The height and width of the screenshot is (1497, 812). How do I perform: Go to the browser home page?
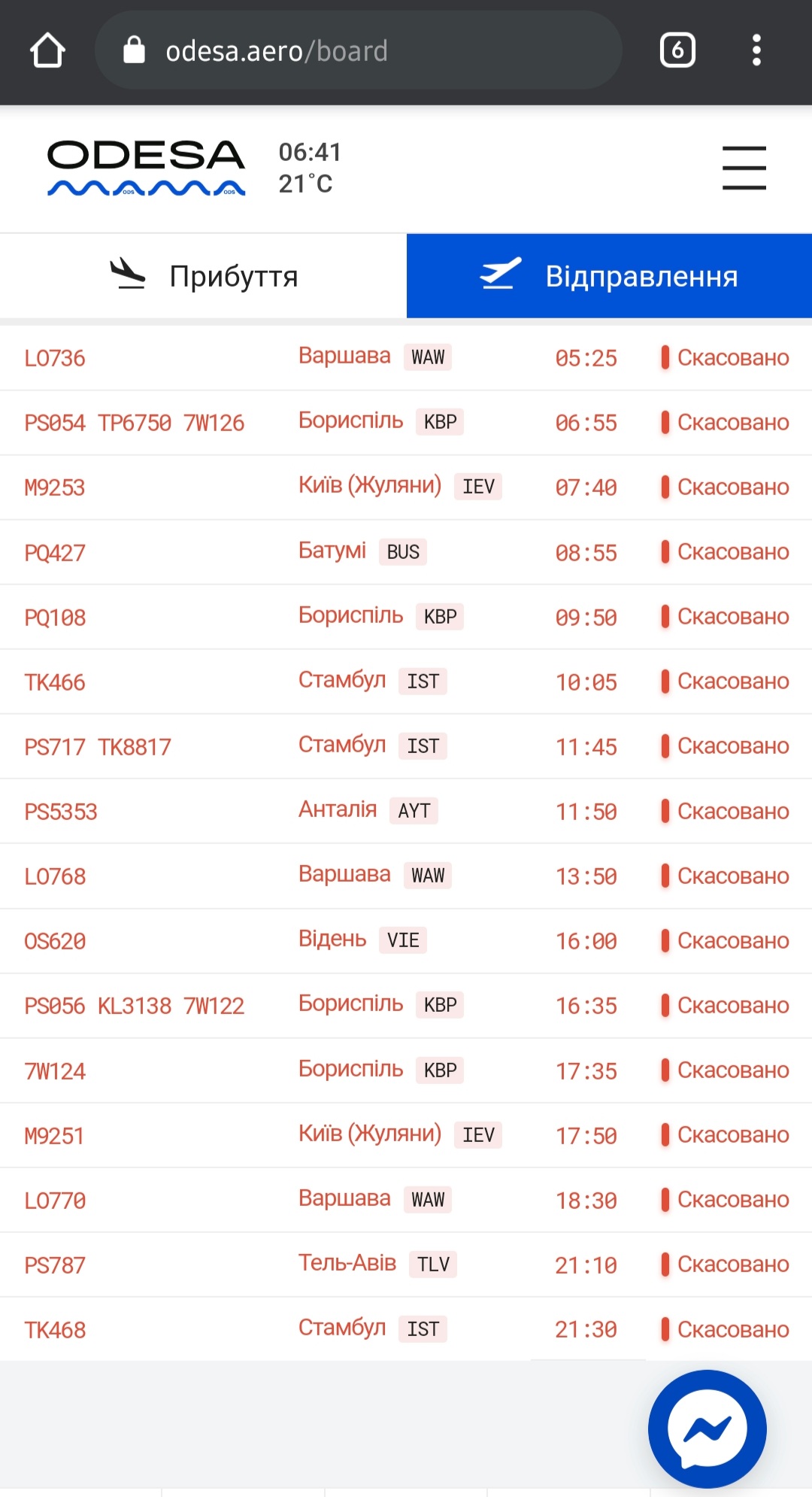coord(47,51)
